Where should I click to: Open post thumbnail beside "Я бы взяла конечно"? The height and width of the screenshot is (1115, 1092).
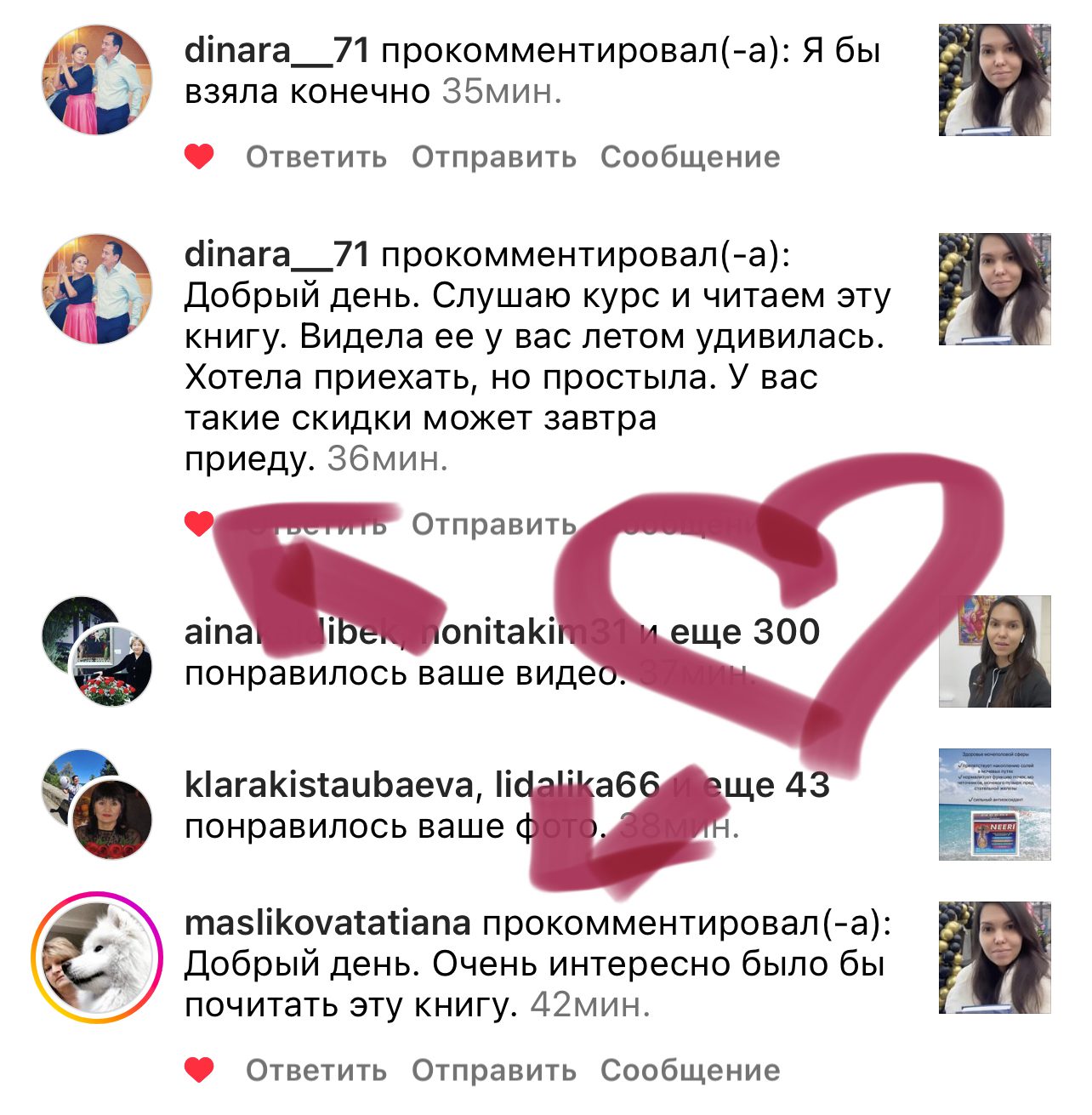click(994, 80)
